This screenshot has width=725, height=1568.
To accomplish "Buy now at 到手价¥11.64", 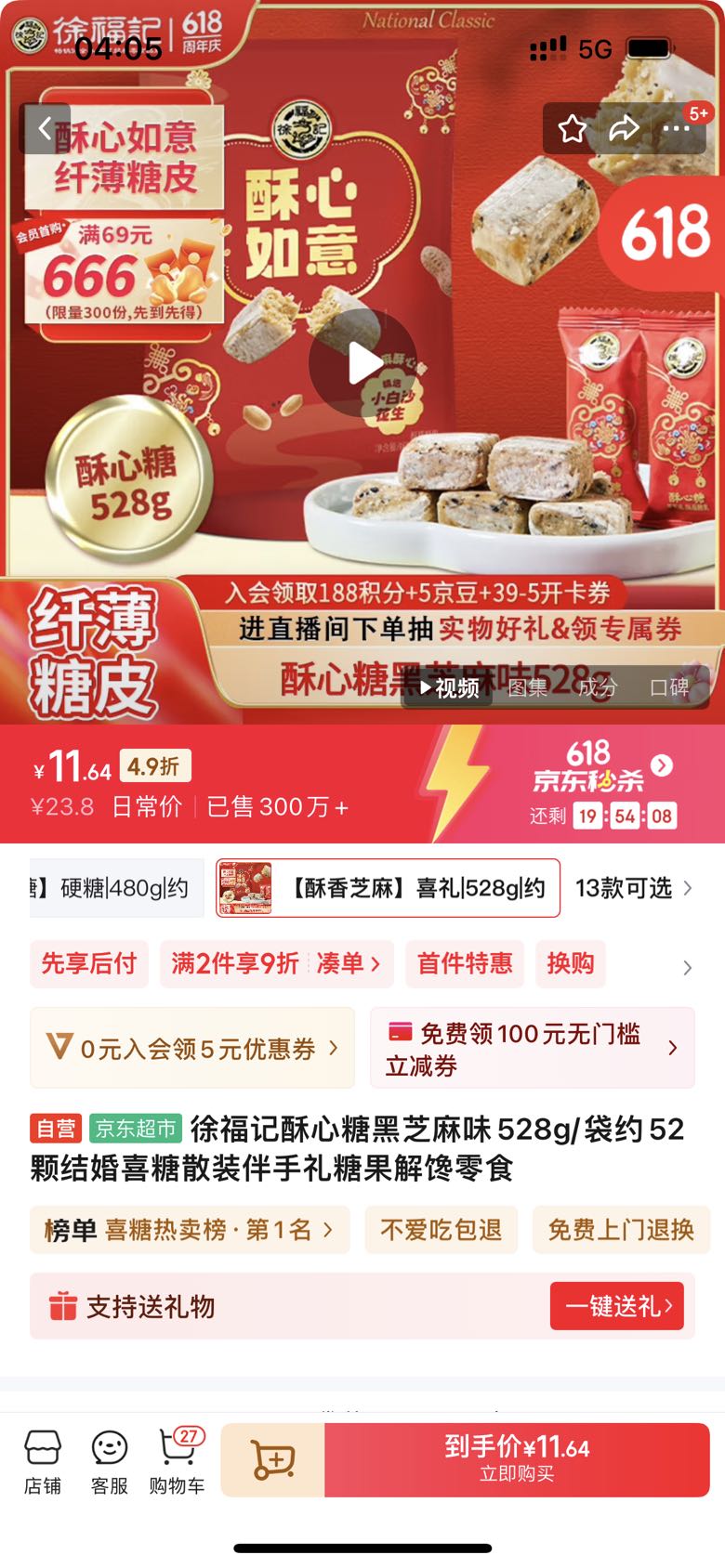I will pyautogui.click(x=517, y=1459).
